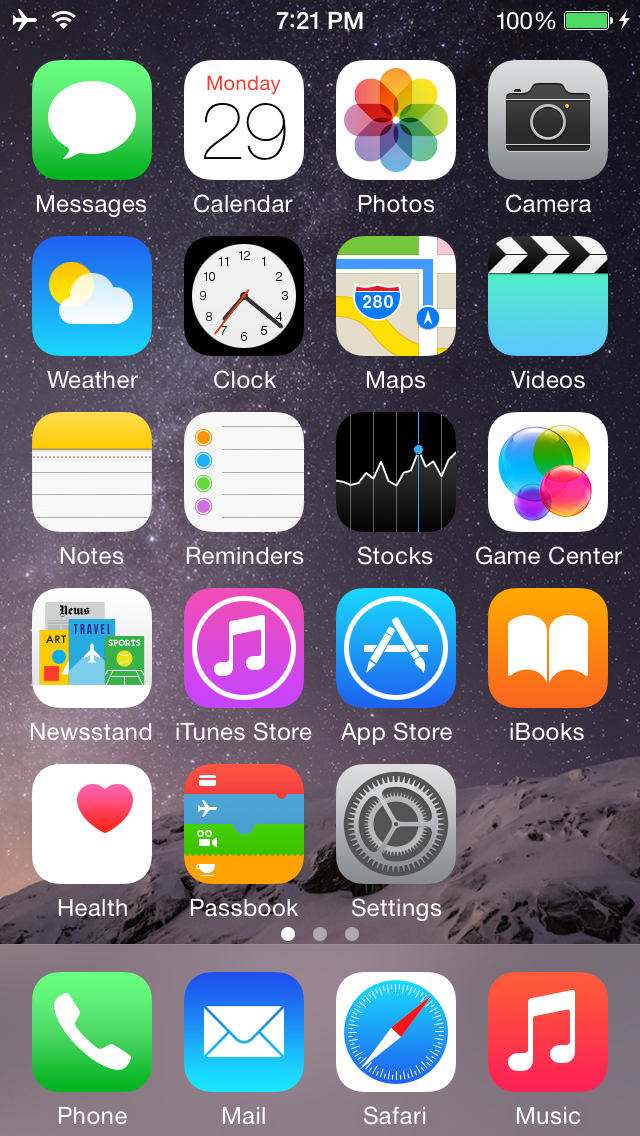Launch Maps
Viewport: 640px width, 1136px height.
(396, 296)
